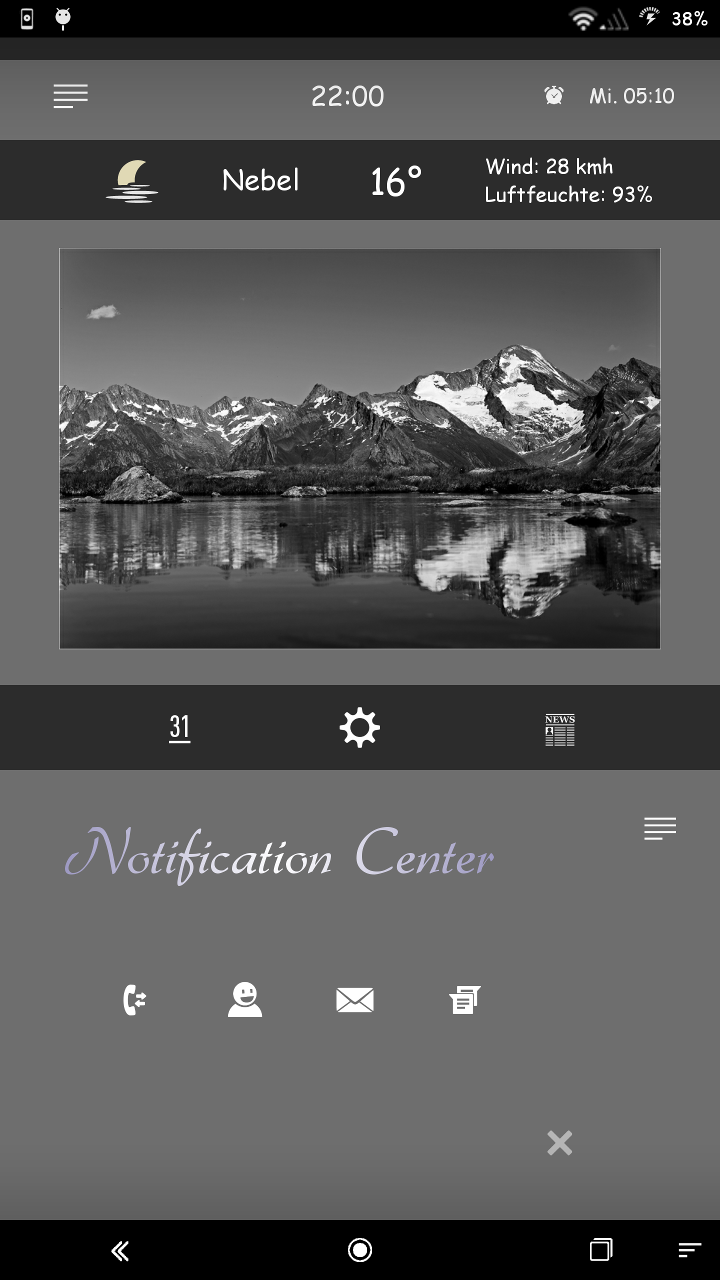Open the menu icon beside the clock
Viewport: 720px width, 1280px height.
[71, 96]
